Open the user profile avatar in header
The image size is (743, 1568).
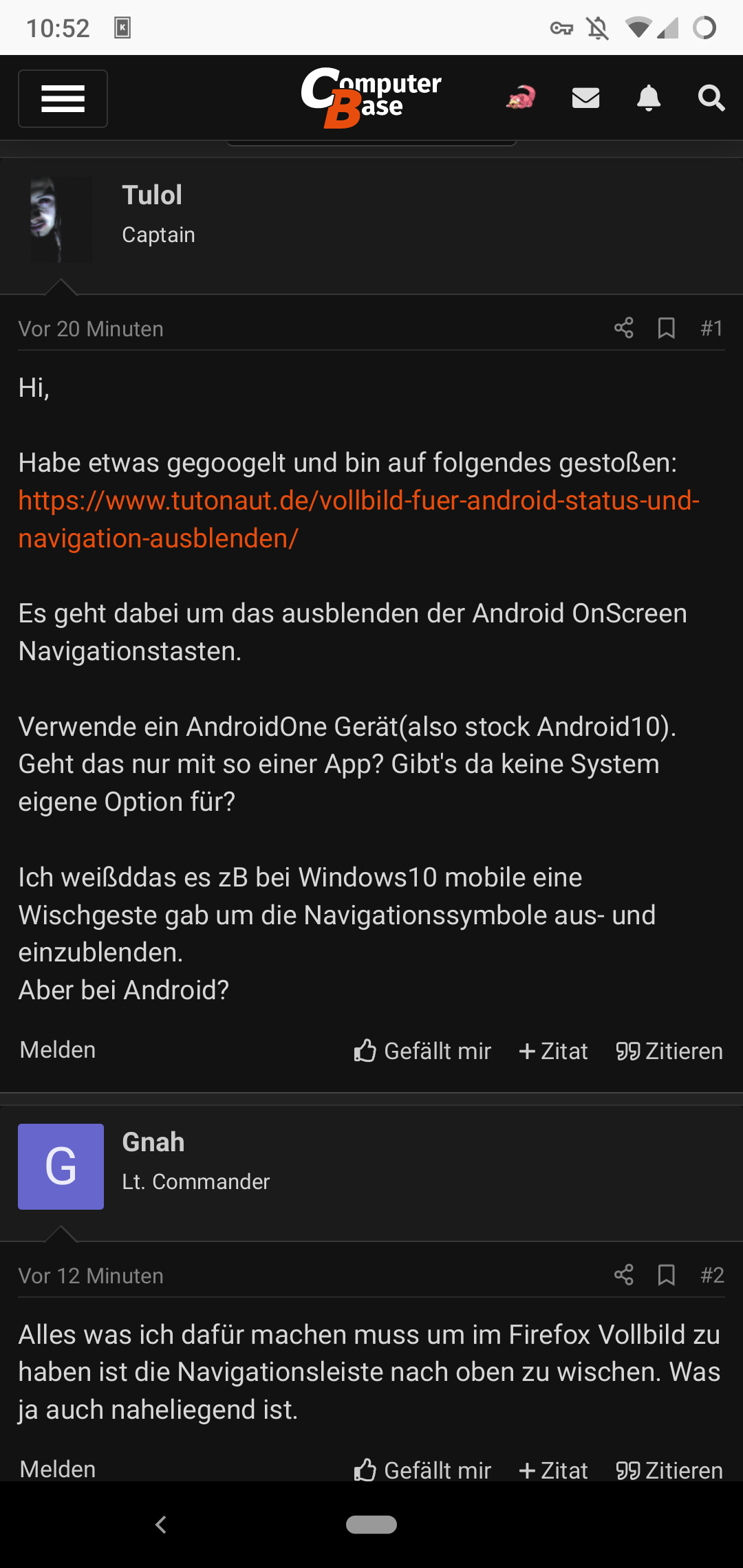coord(521,98)
